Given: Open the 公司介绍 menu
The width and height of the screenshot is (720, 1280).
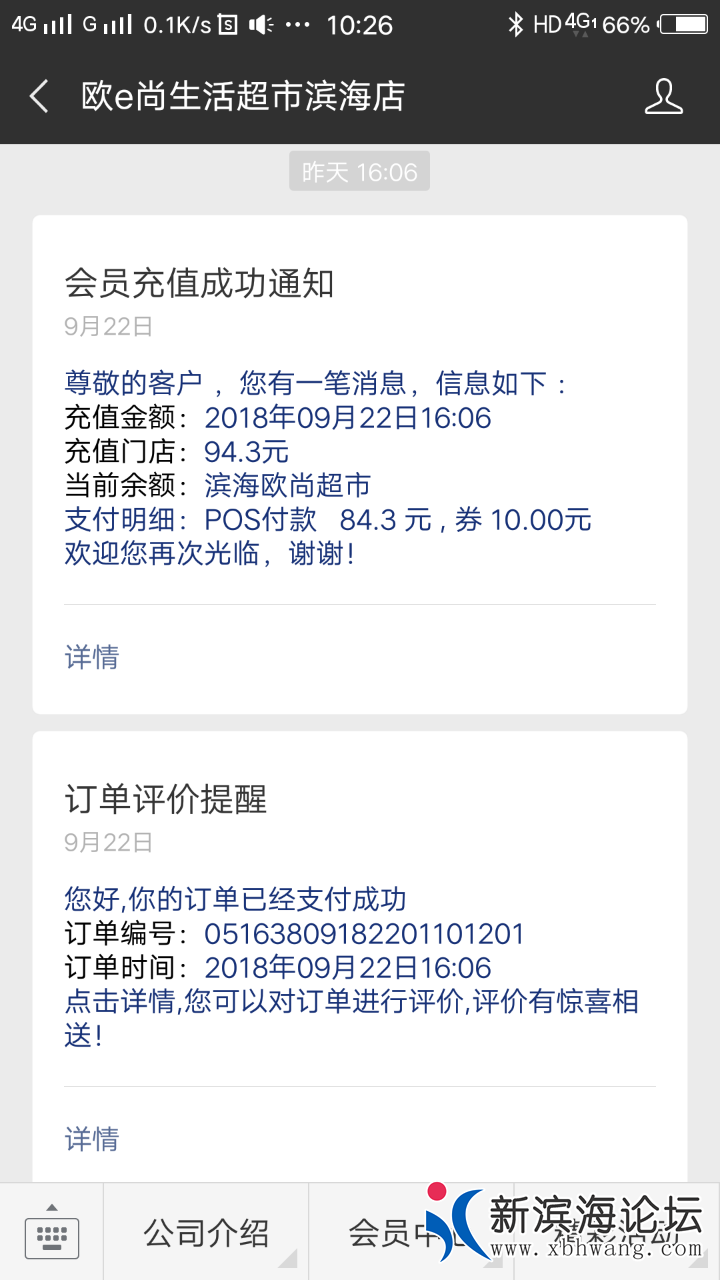Looking at the screenshot, I should pyautogui.click(x=206, y=1233).
